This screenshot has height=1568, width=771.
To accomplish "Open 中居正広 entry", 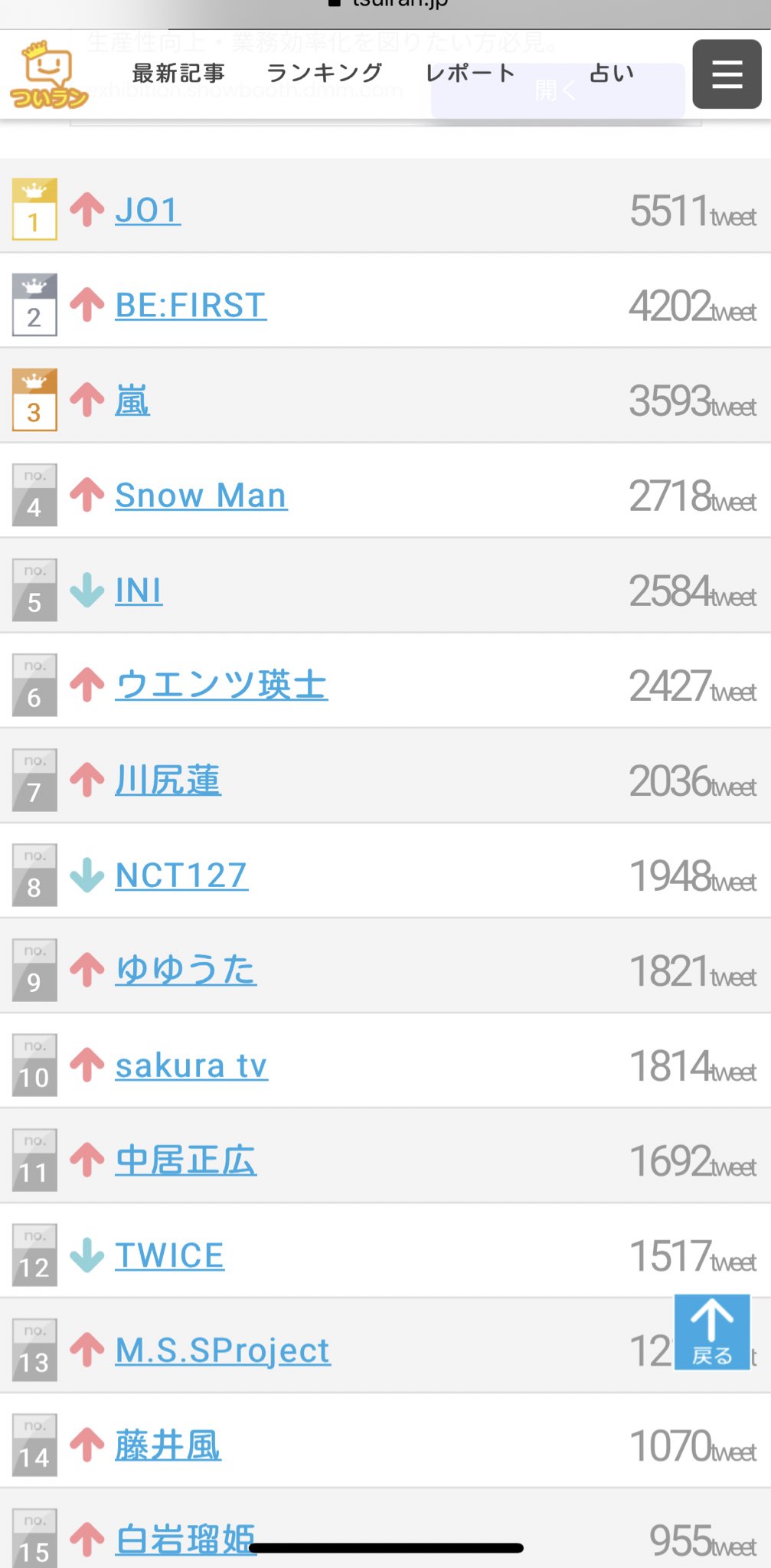I will [186, 1160].
